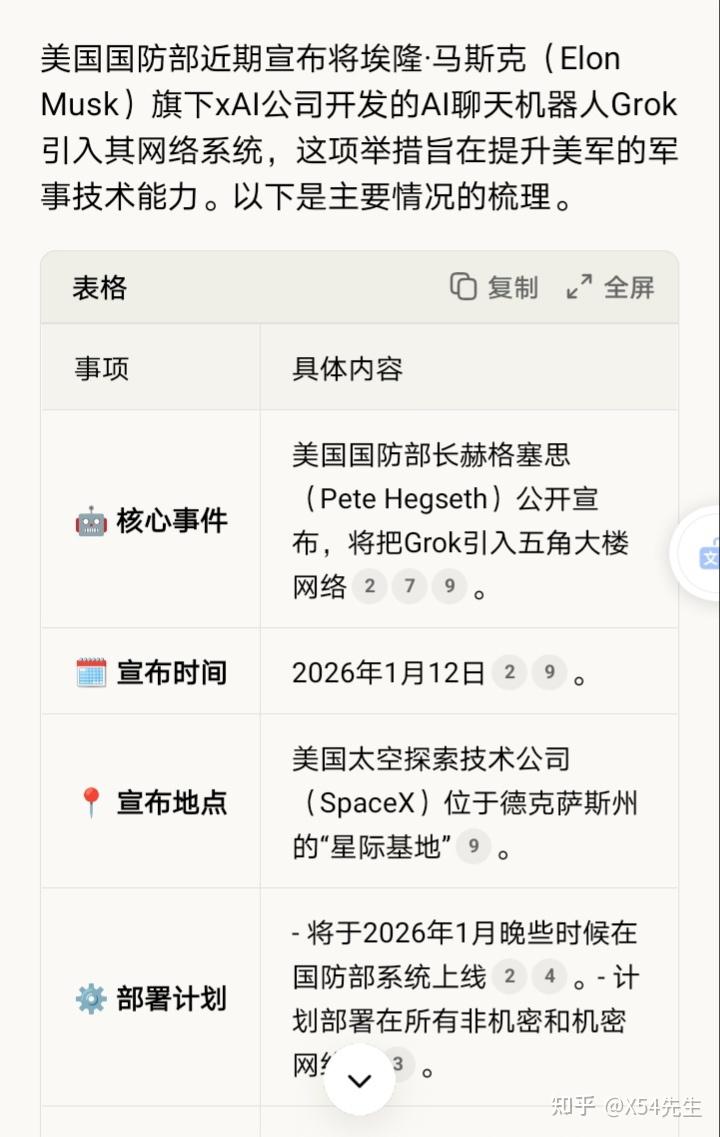
Task: Copy the table with the 复制 button
Action: click(494, 287)
